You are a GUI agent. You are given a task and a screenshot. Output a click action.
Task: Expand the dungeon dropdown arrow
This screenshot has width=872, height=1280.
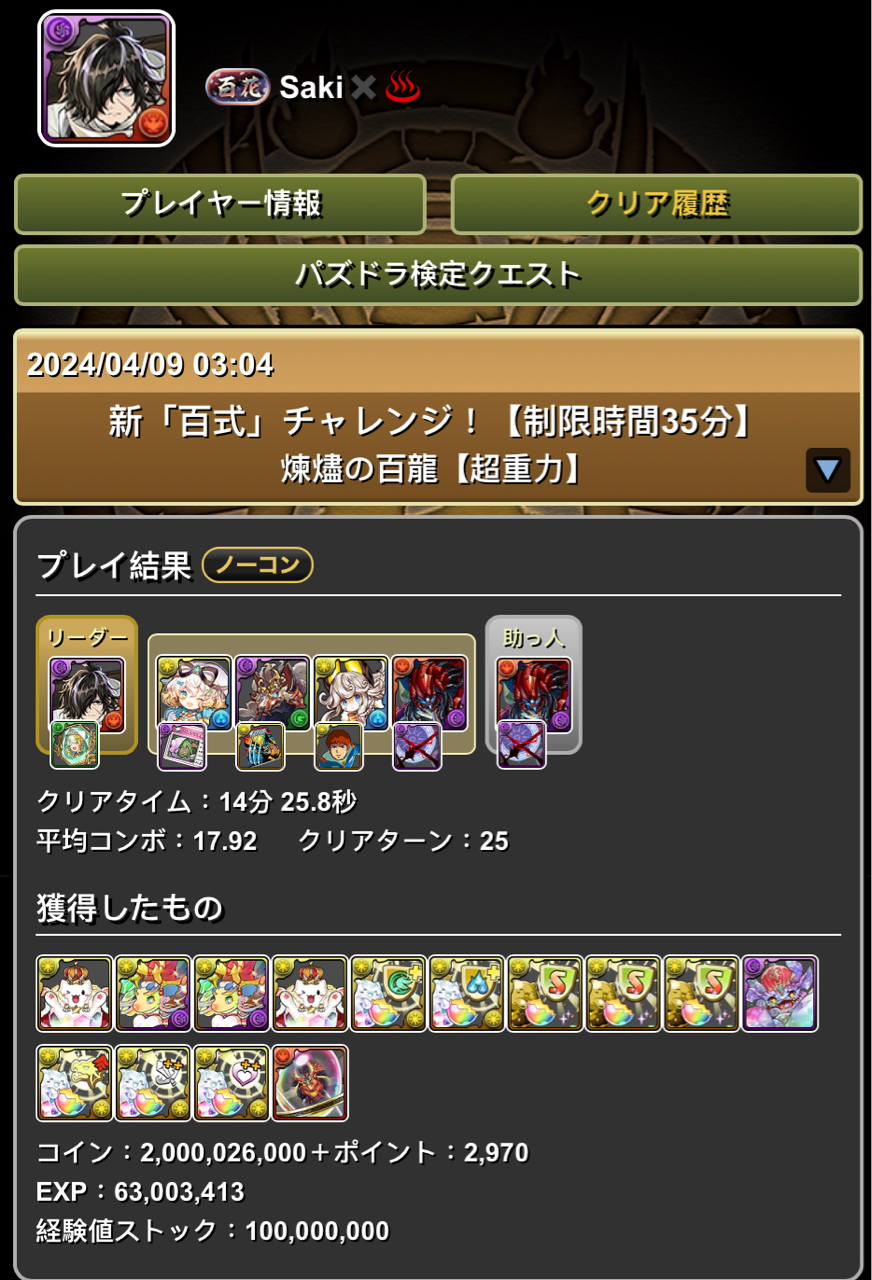coord(827,470)
